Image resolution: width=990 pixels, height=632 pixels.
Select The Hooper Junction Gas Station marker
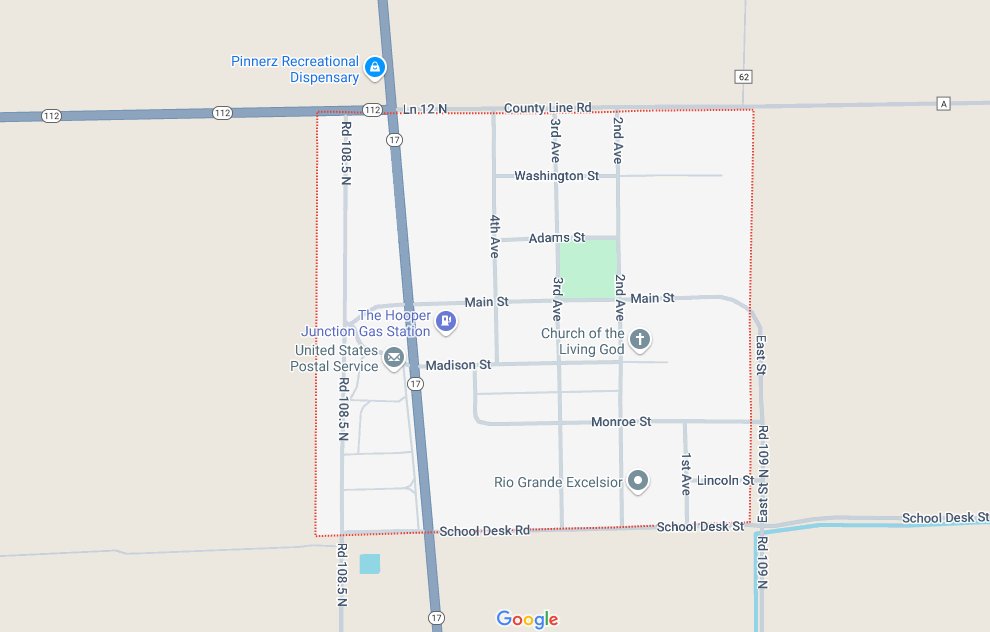[x=446, y=321]
